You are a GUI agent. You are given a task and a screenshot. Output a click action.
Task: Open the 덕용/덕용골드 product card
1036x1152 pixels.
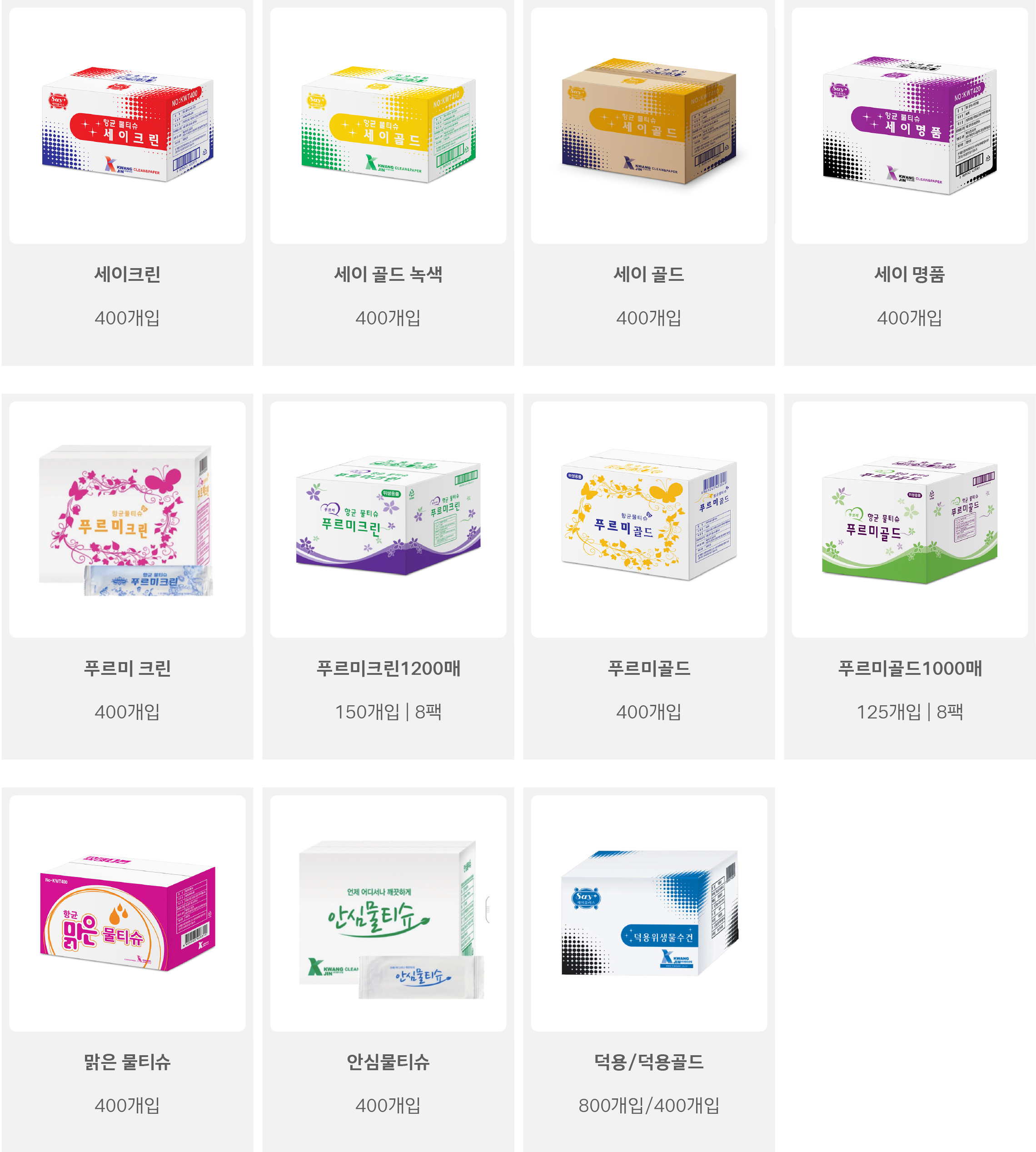pos(648,914)
